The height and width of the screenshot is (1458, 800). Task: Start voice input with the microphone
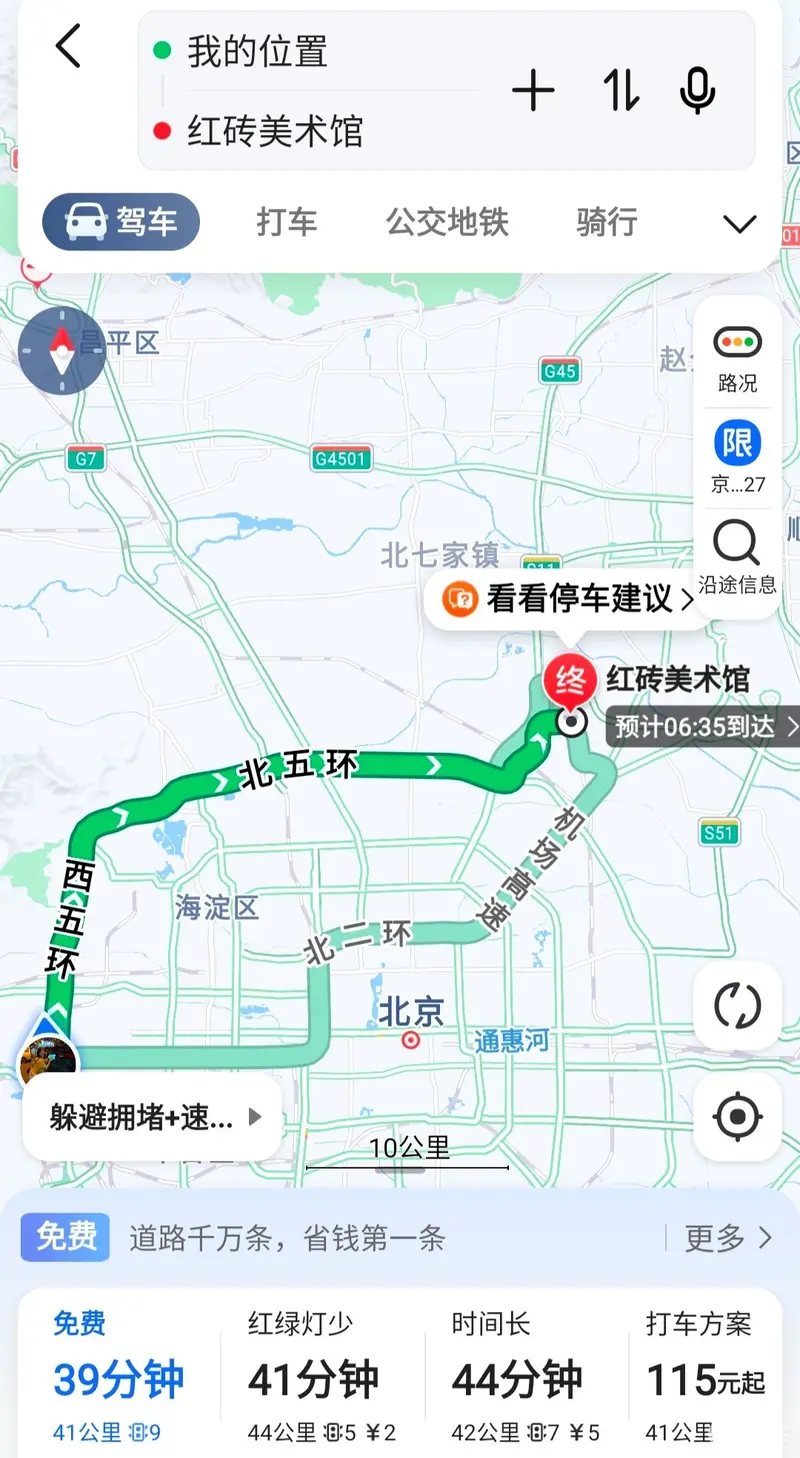pos(697,92)
